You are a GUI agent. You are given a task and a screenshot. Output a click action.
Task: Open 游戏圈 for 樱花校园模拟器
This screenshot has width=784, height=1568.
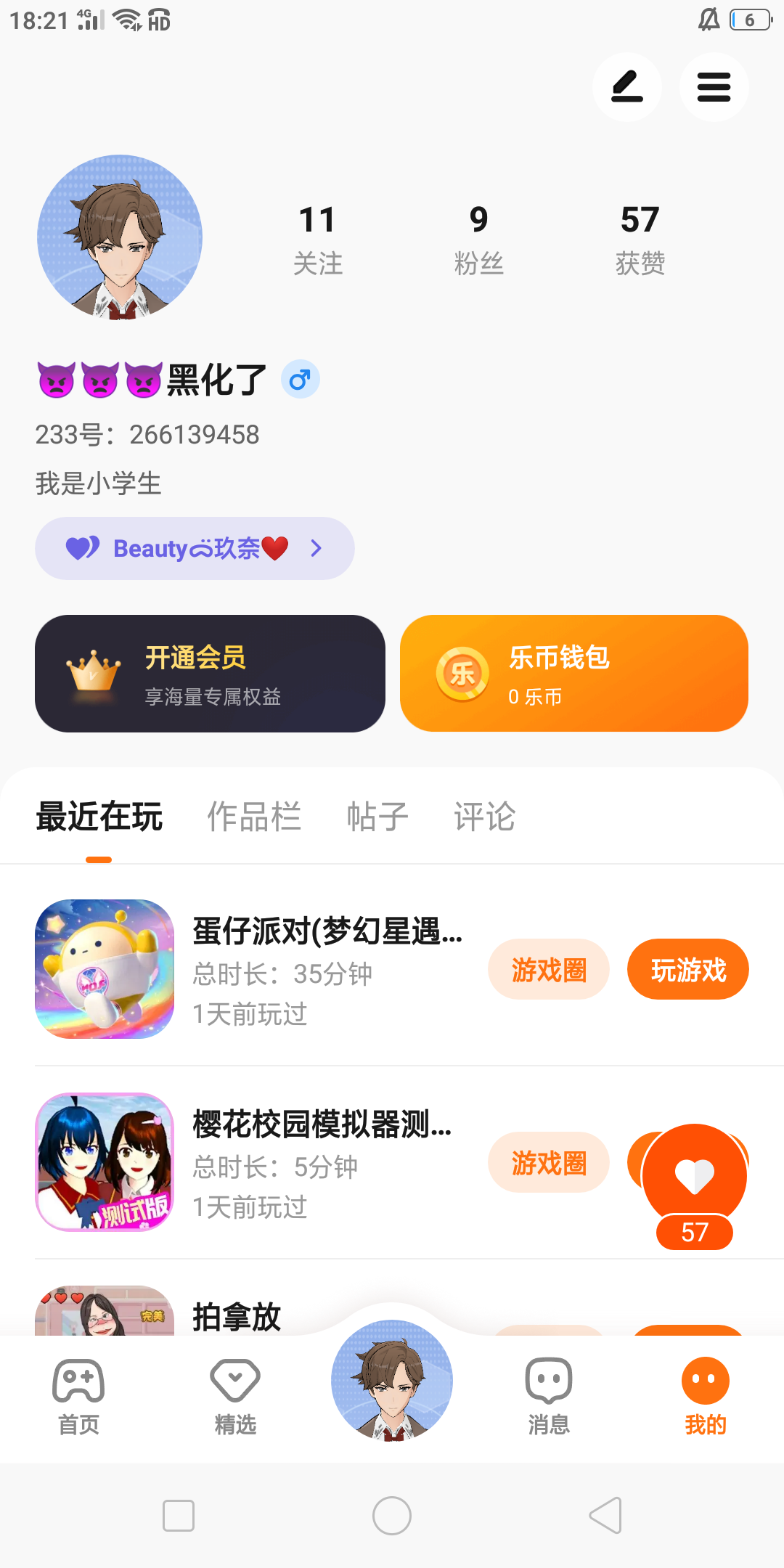click(x=548, y=1163)
